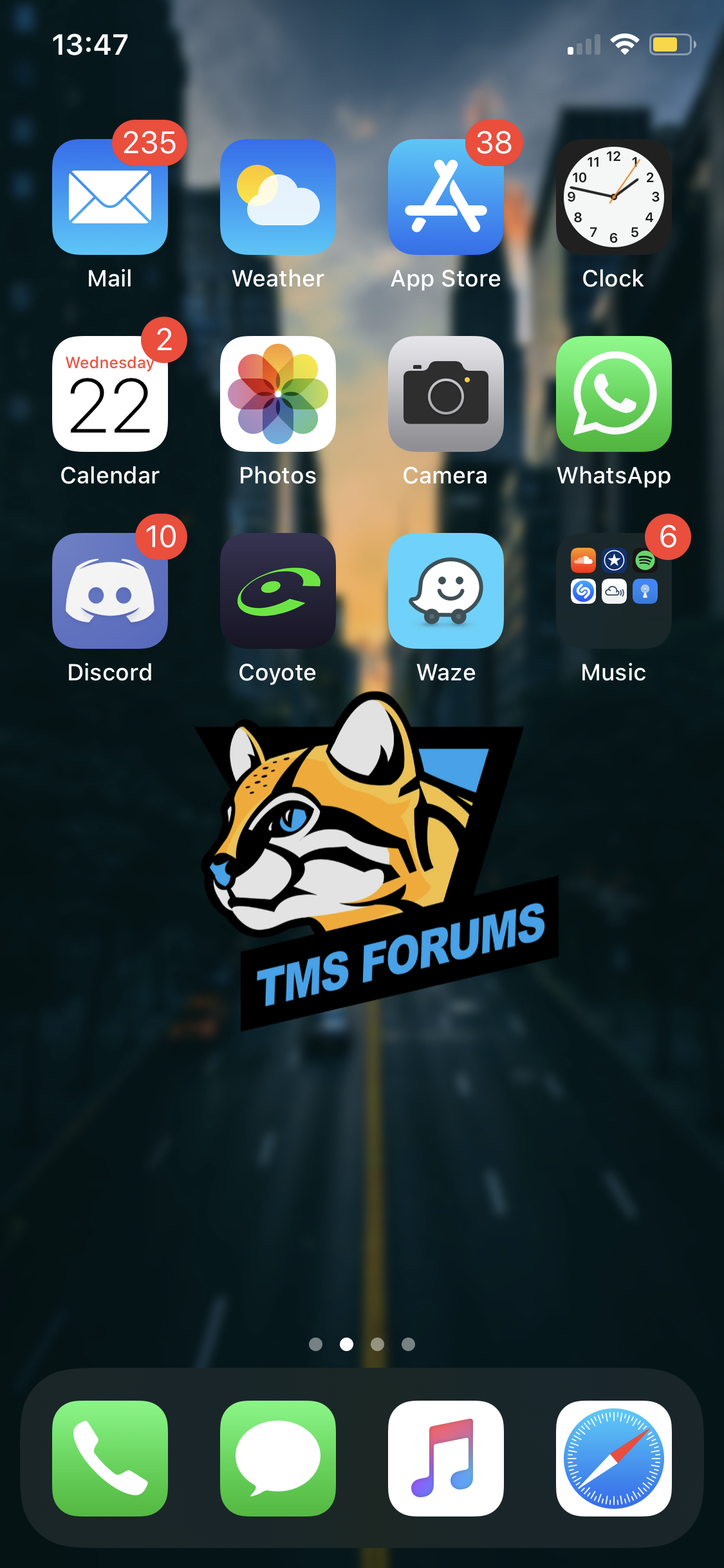Open Messages from the dock
724x1568 pixels.
(278, 1458)
